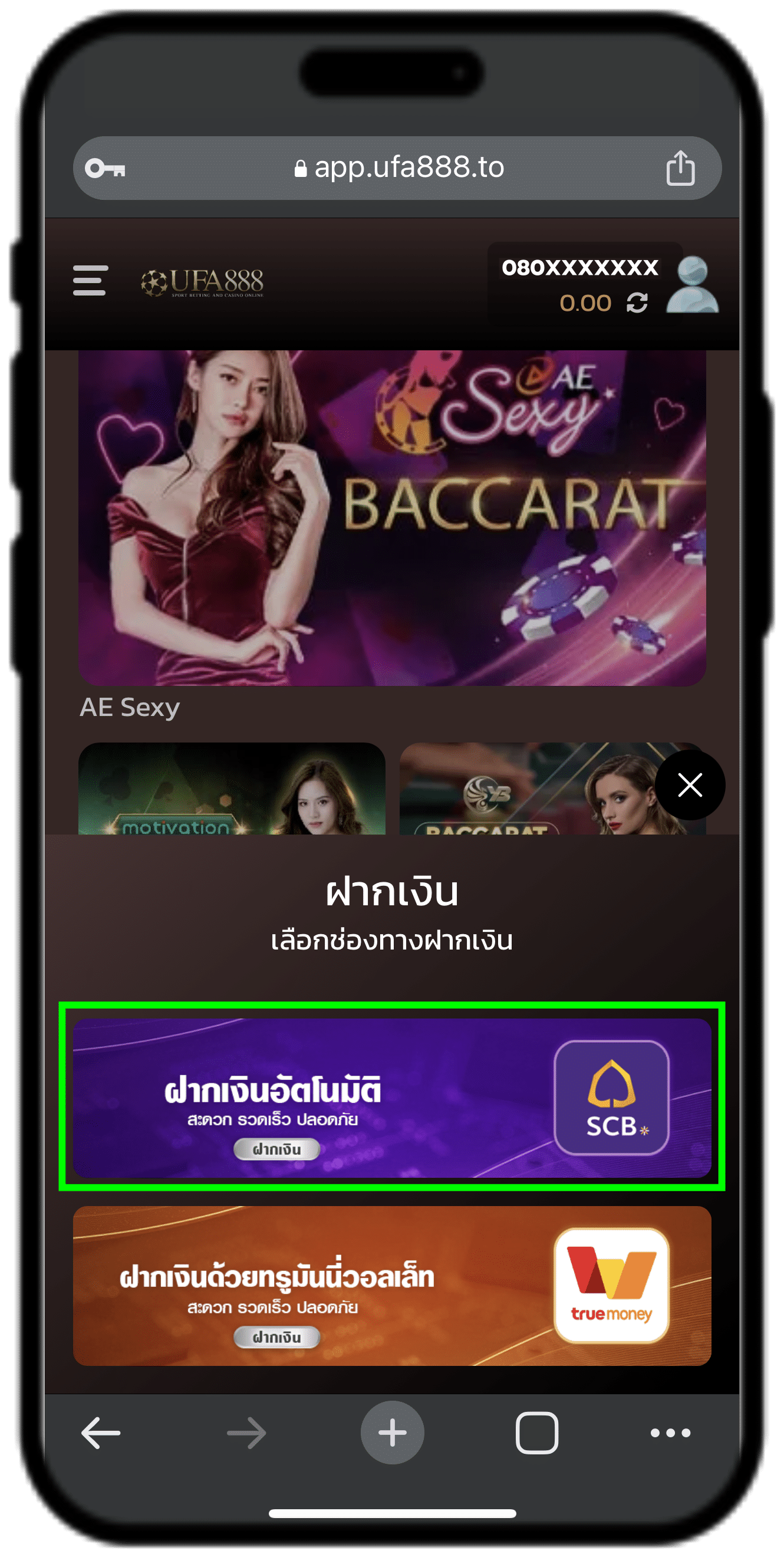Select SCB automatic deposit option

pos(392,1098)
